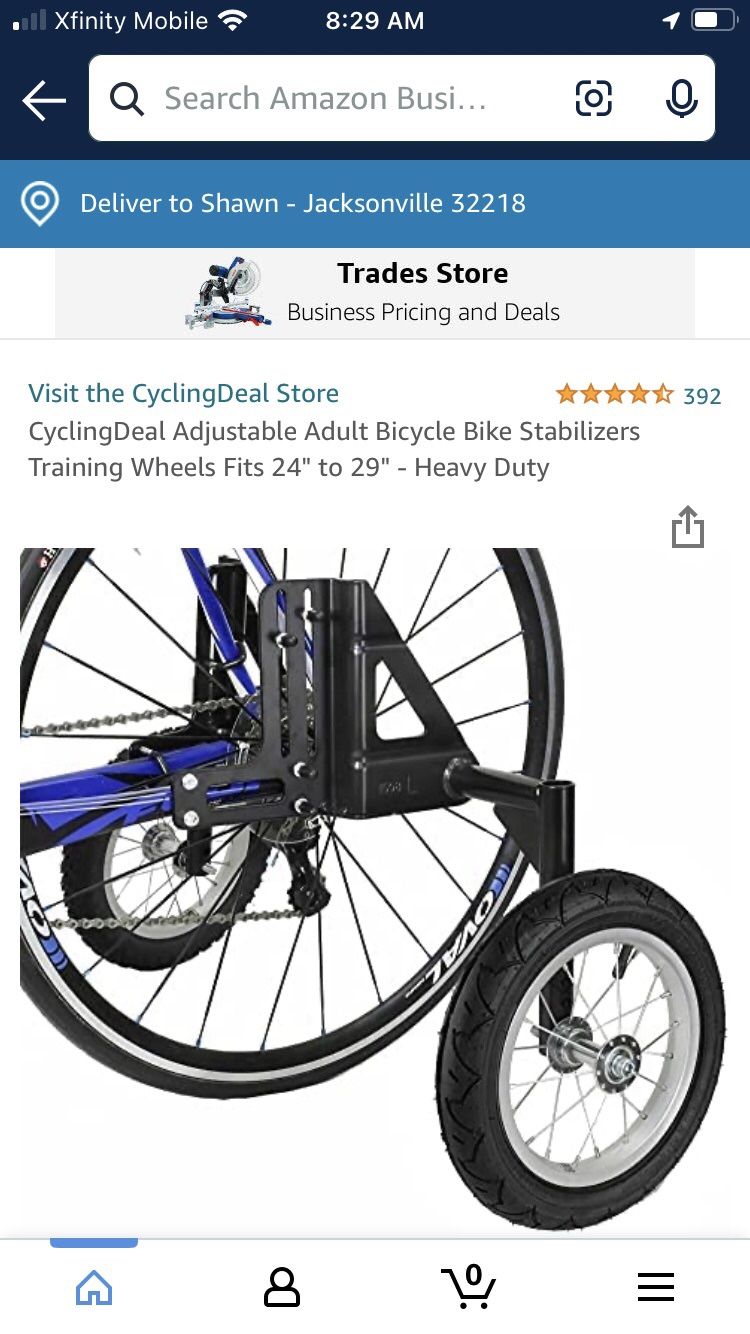Screen dimensions: 750x1334
Task: Go back using the arrow
Action: (44, 100)
